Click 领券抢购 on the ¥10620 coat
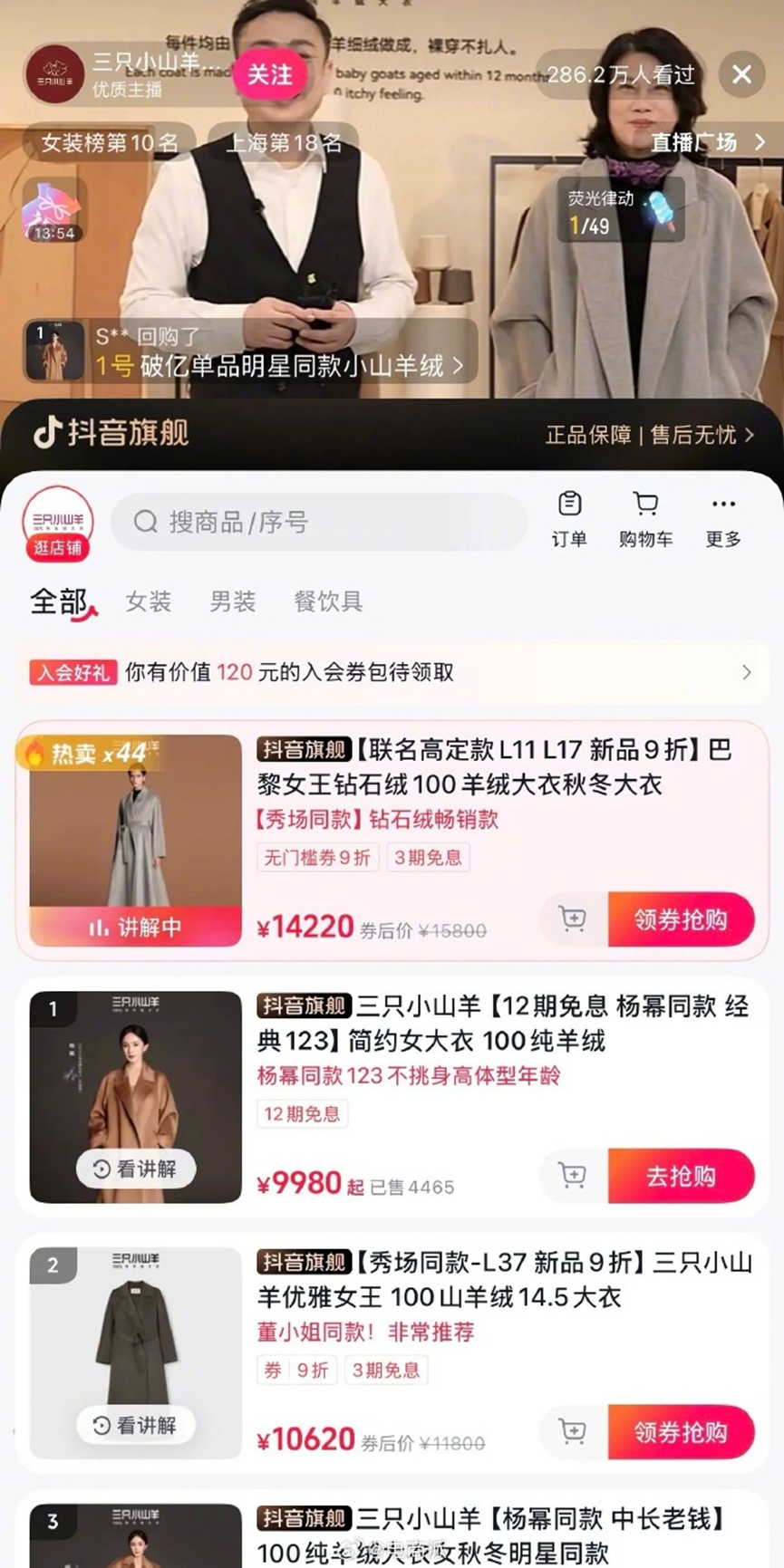Viewport: 784px width, 1568px height. tap(682, 1433)
